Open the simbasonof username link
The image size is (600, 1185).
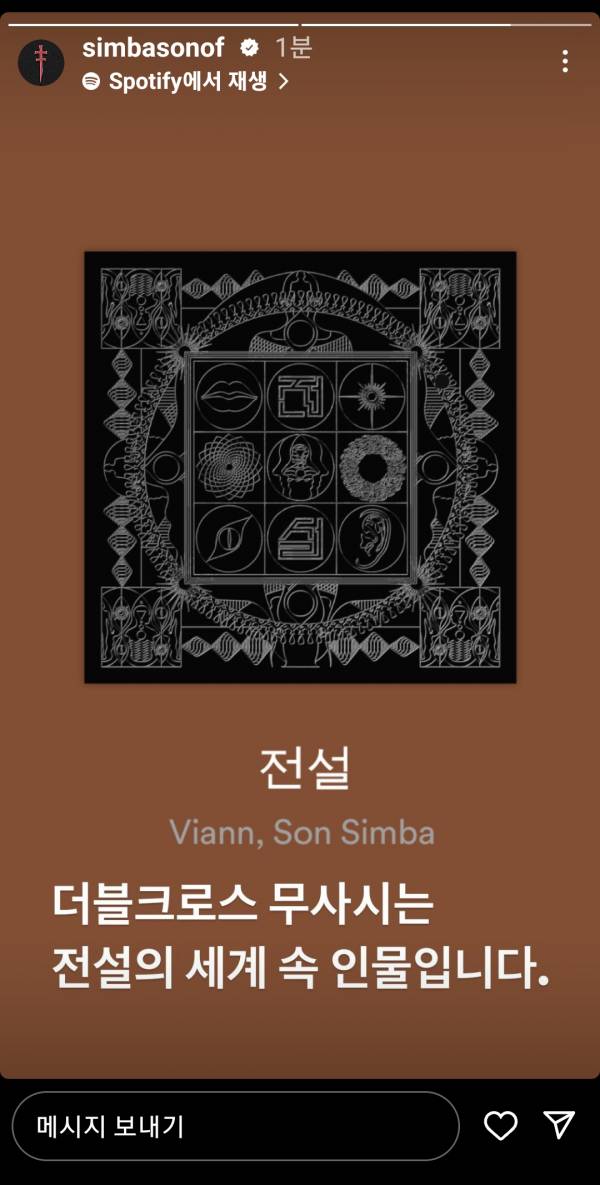[153, 47]
